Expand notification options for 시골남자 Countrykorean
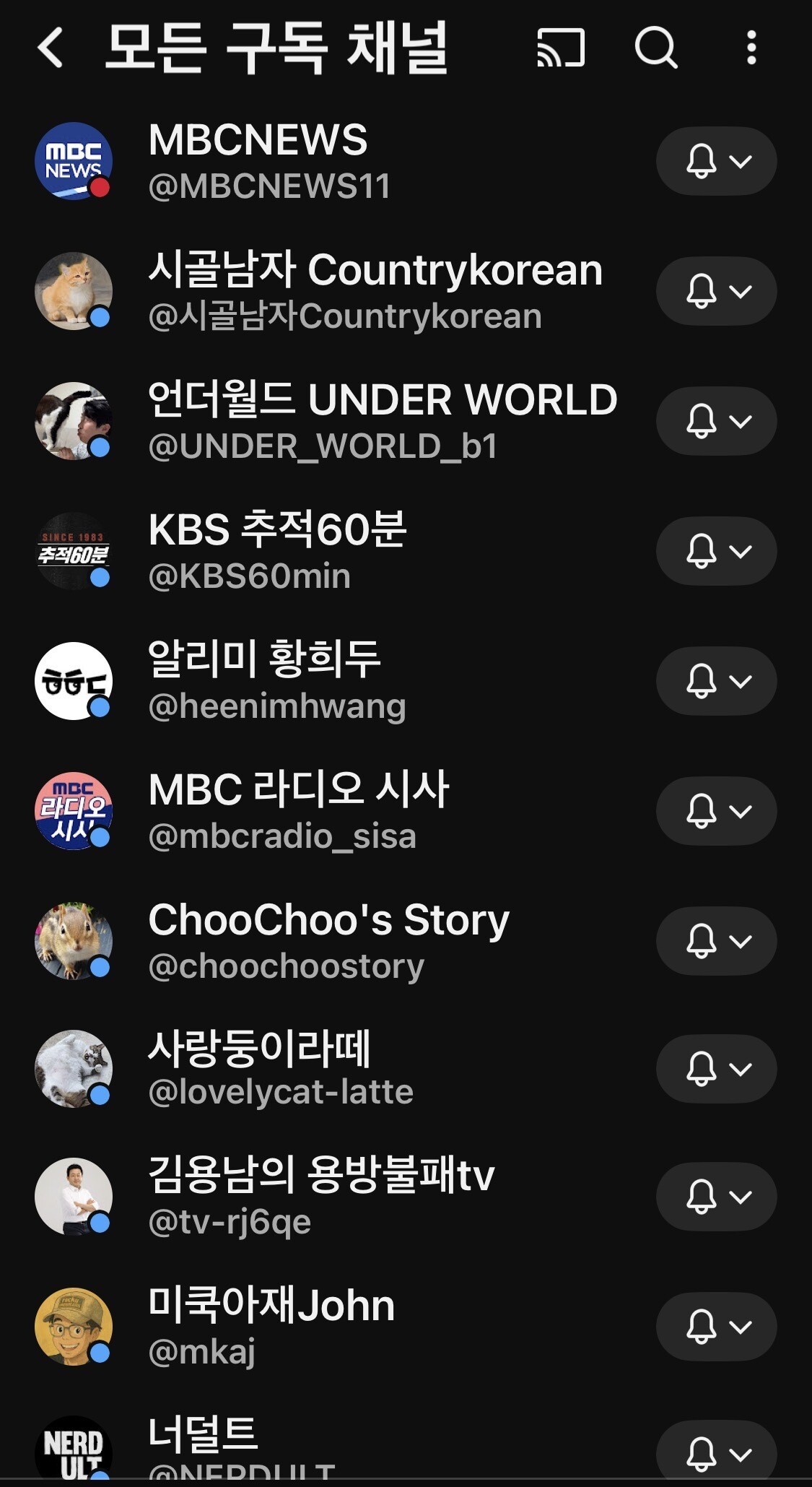The image size is (812, 1487). pyautogui.click(x=716, y=291)
